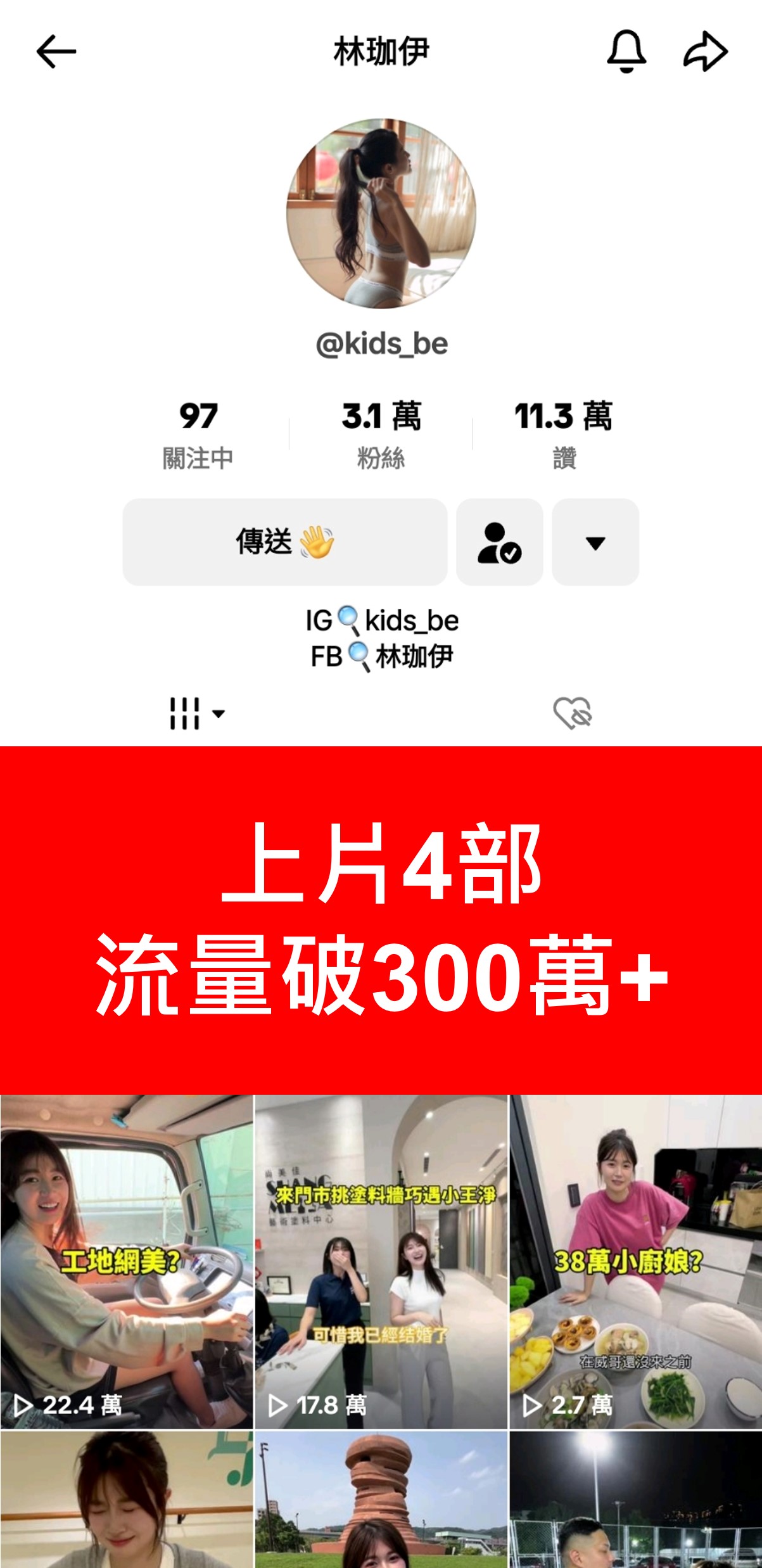
Task: Open the following-status person check button
Action: point(500,542)
